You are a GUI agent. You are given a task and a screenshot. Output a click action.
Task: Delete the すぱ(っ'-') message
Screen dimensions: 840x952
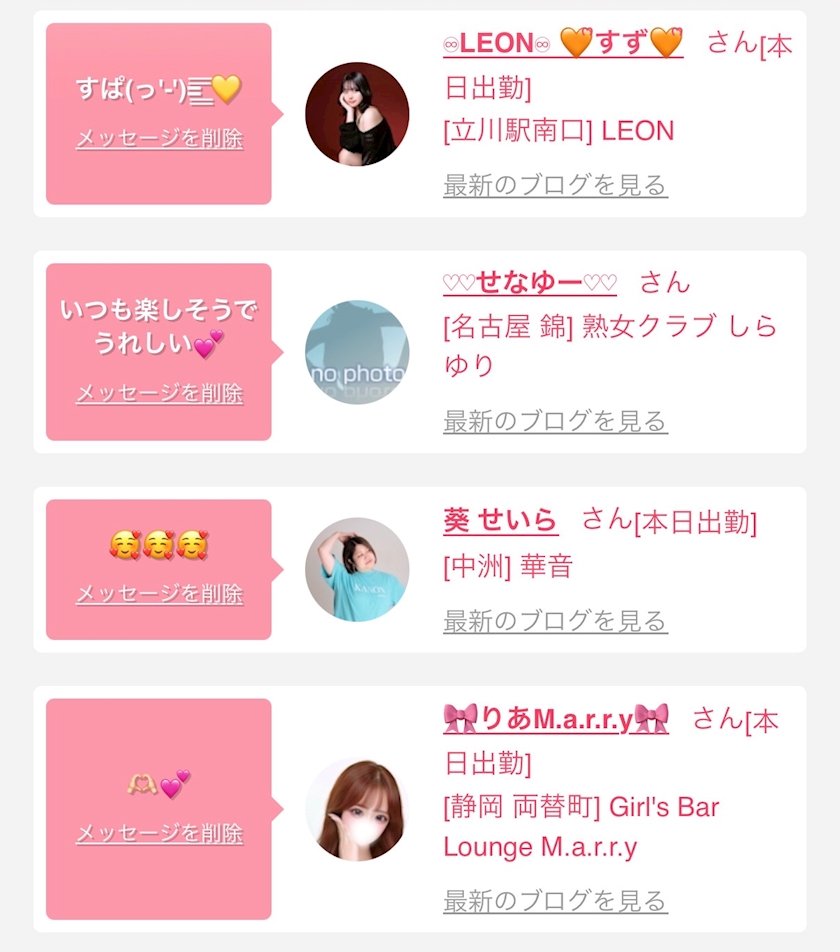coord(160,138)
